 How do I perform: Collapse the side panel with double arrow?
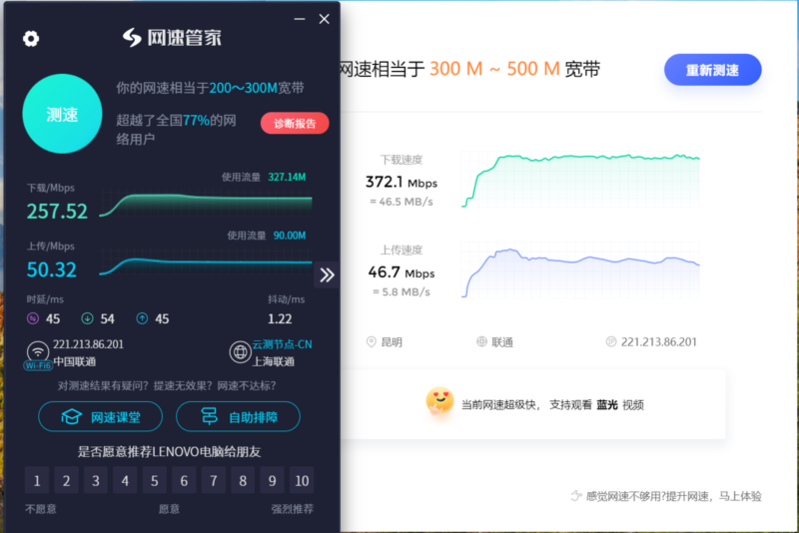tap(326, 275)
